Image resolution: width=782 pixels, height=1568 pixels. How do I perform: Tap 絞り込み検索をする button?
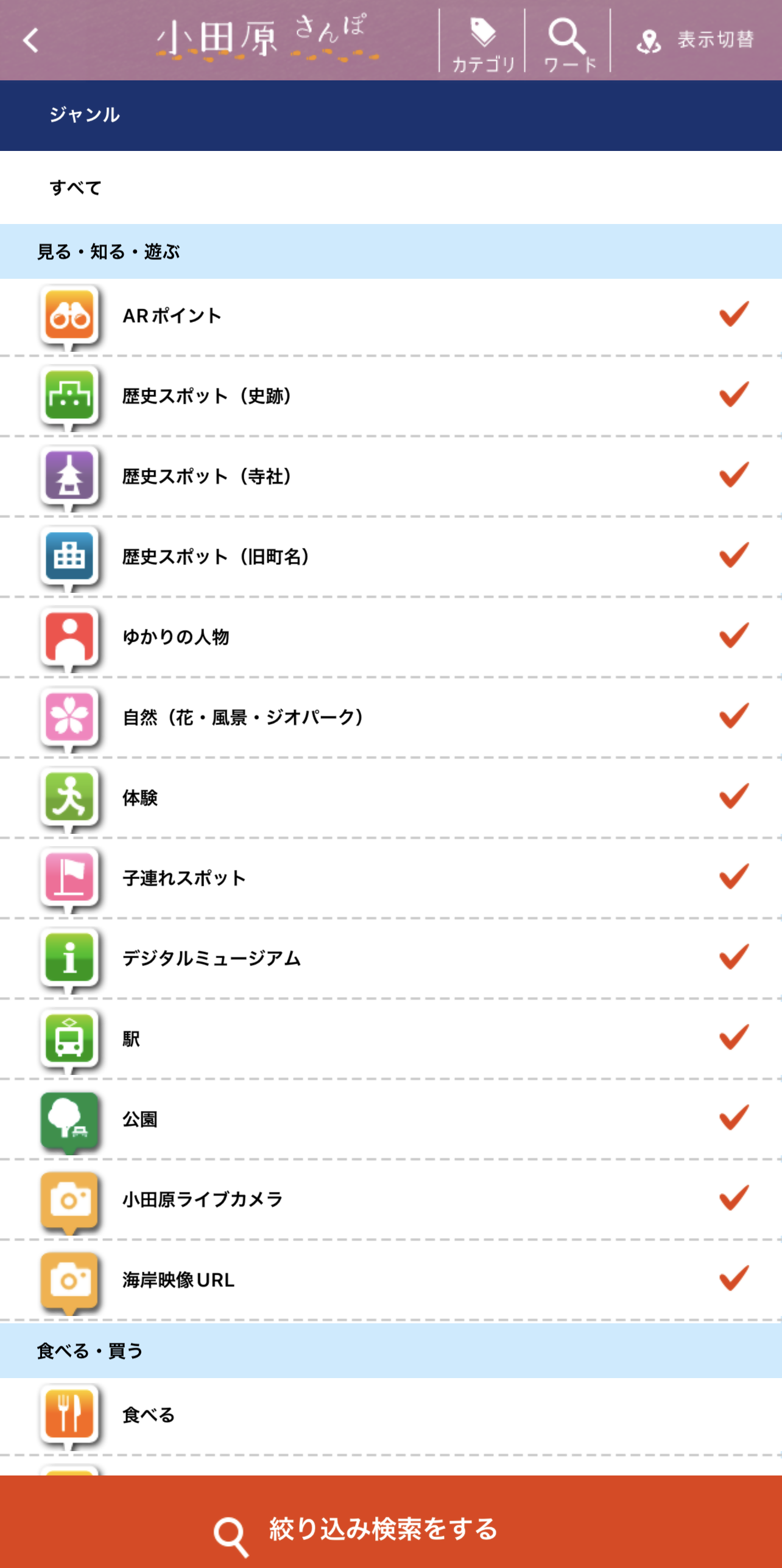[391, 1528]
